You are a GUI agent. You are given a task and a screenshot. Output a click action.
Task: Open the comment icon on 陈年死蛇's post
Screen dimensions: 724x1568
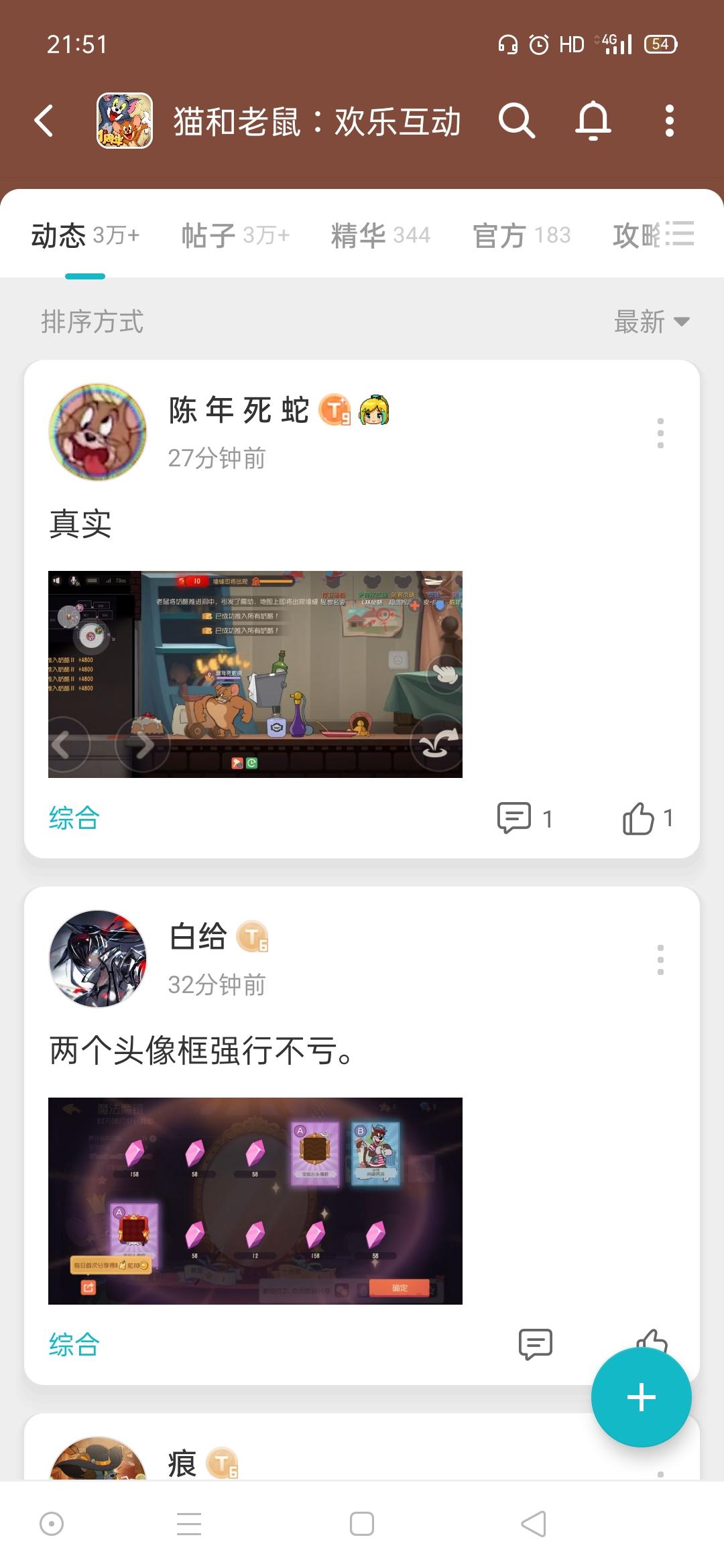coord(514,818)
